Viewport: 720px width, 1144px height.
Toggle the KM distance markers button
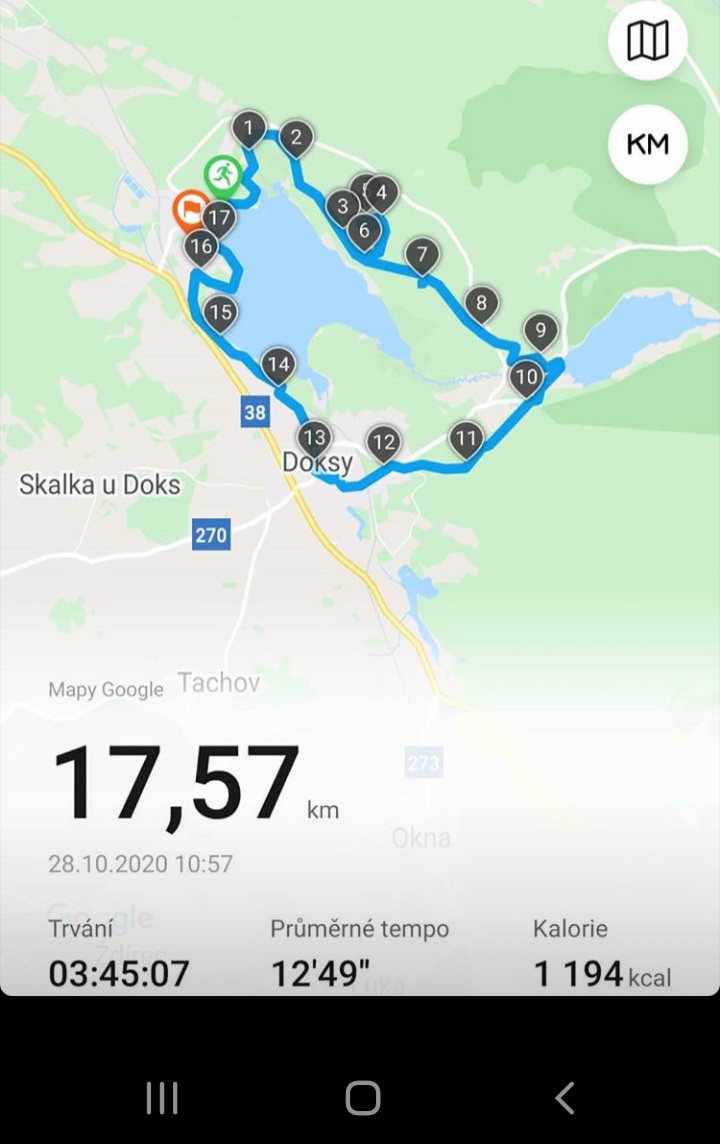click(647, 144)
